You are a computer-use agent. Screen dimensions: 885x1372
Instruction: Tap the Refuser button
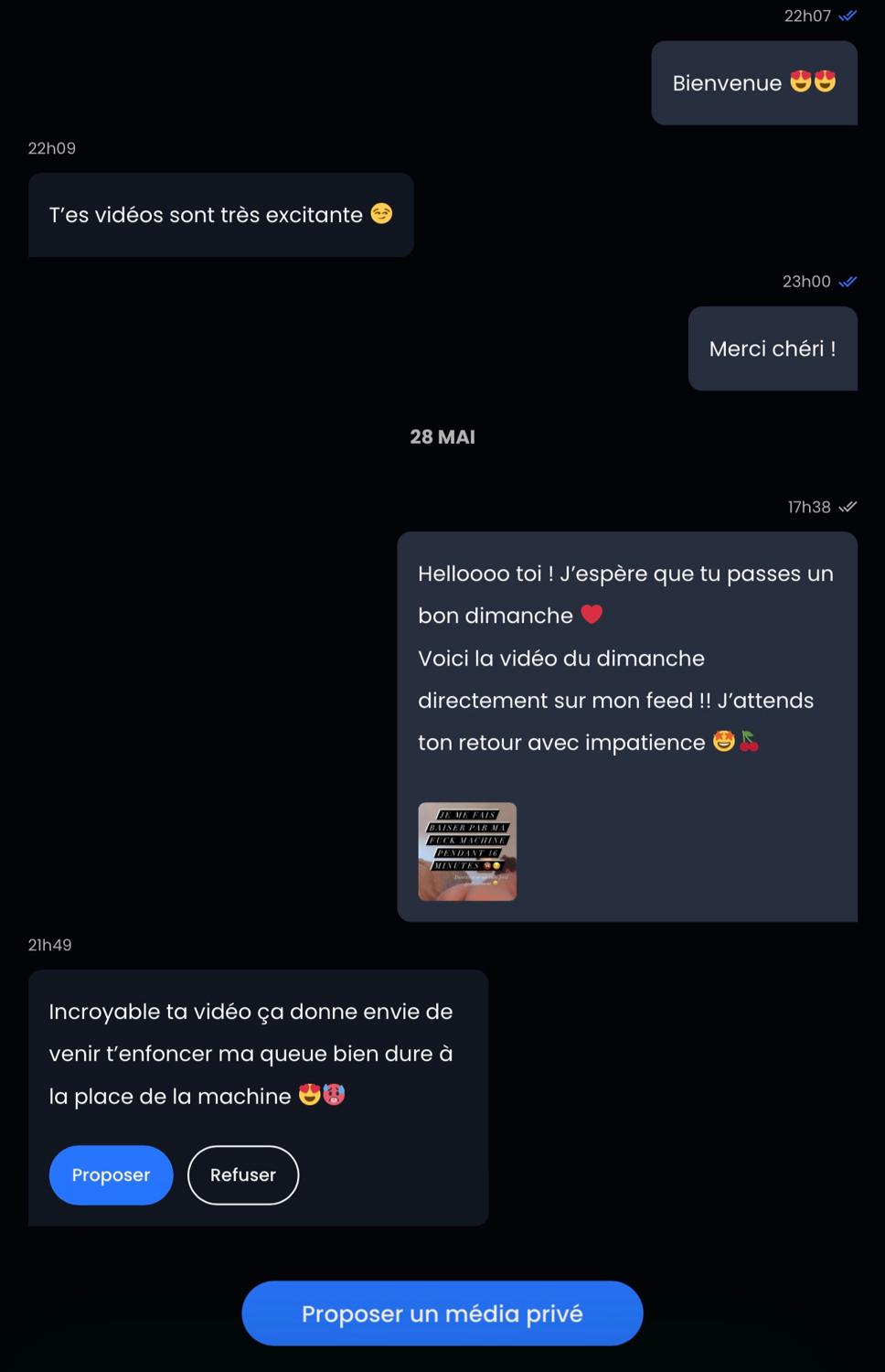pos(243,1174)
